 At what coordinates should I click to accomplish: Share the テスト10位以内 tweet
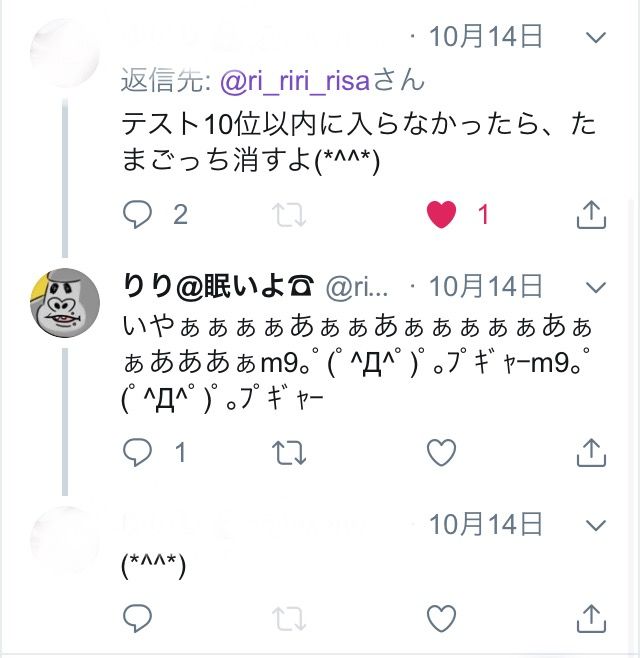(x=592, y=214)
